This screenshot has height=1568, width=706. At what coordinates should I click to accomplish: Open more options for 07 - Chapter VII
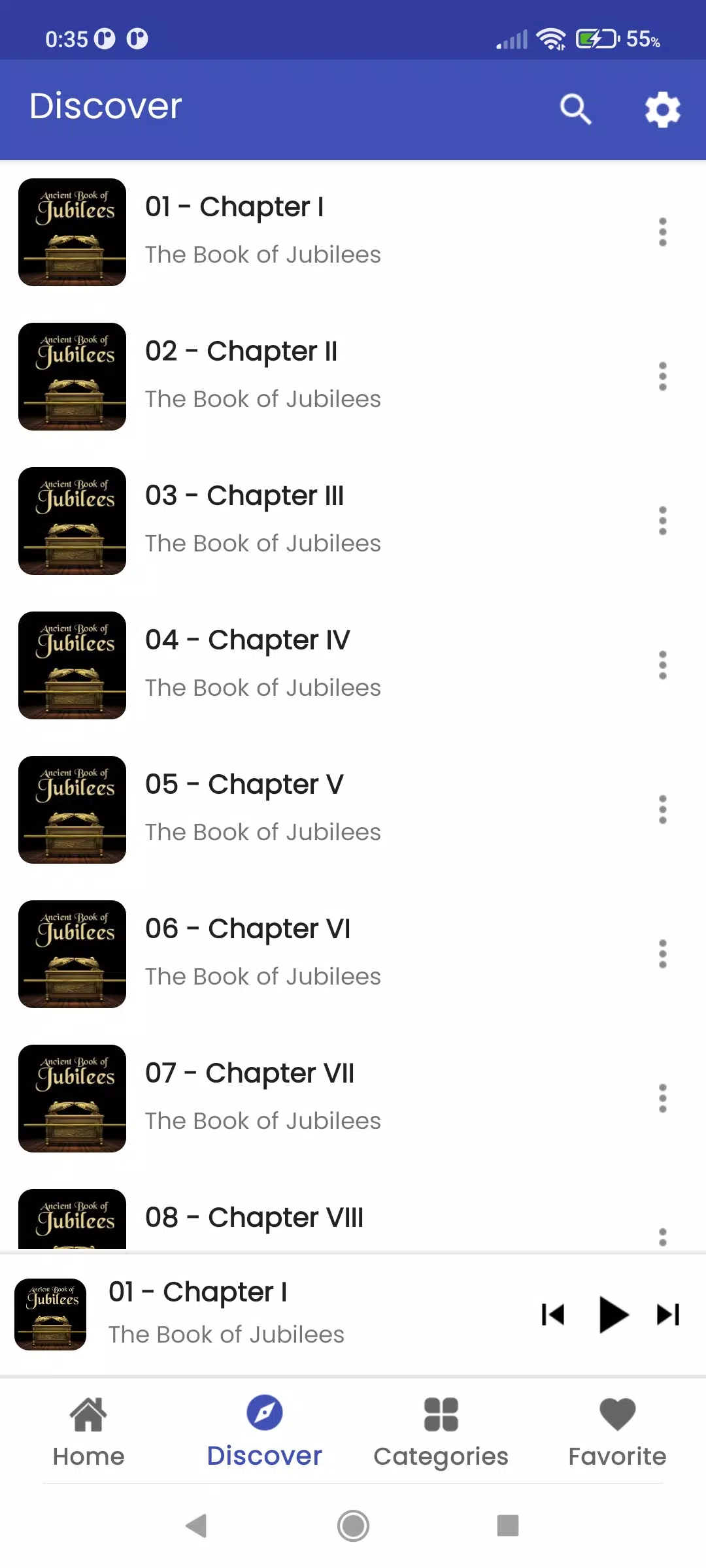pos(662,1098)
